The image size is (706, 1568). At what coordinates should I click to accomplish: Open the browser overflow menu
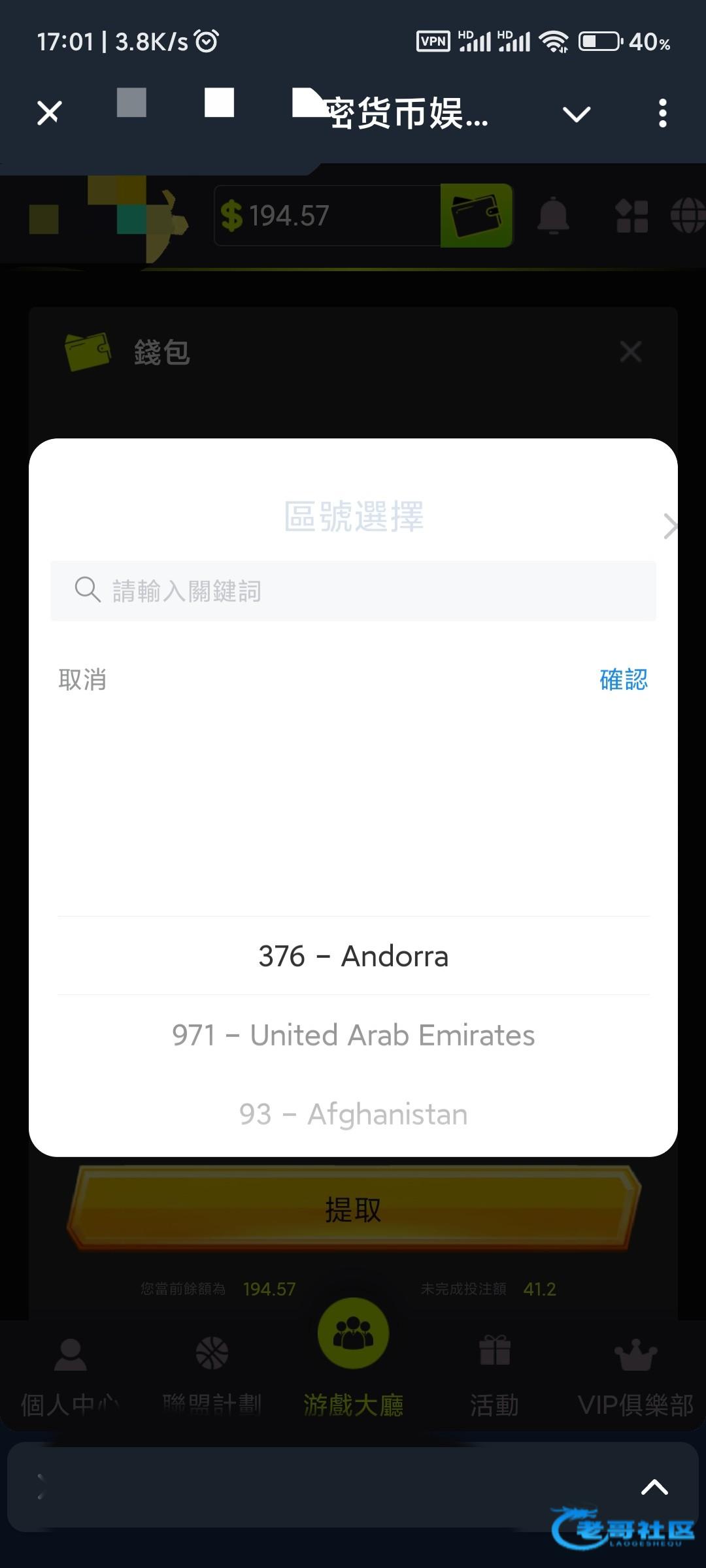click(662, 113)
